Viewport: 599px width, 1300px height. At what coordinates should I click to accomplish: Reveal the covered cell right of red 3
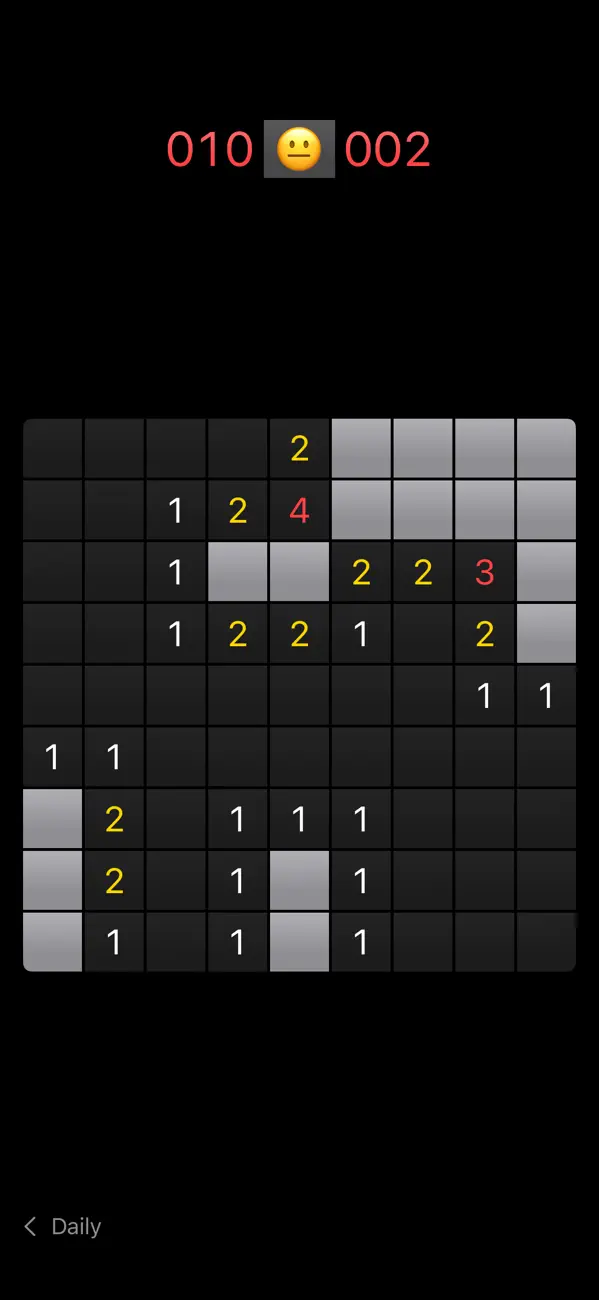pos(546,572)
